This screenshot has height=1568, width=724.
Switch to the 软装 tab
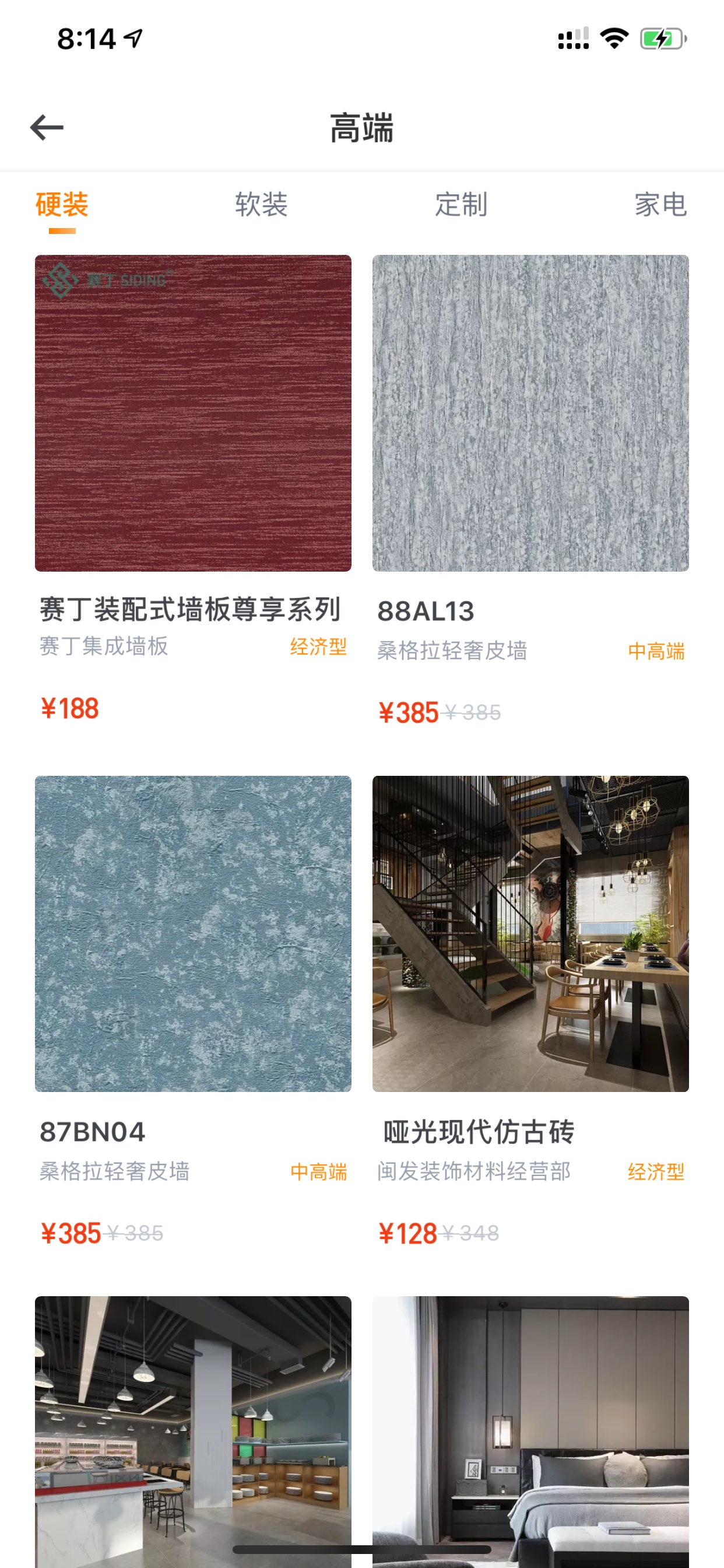tap(262, 205)
